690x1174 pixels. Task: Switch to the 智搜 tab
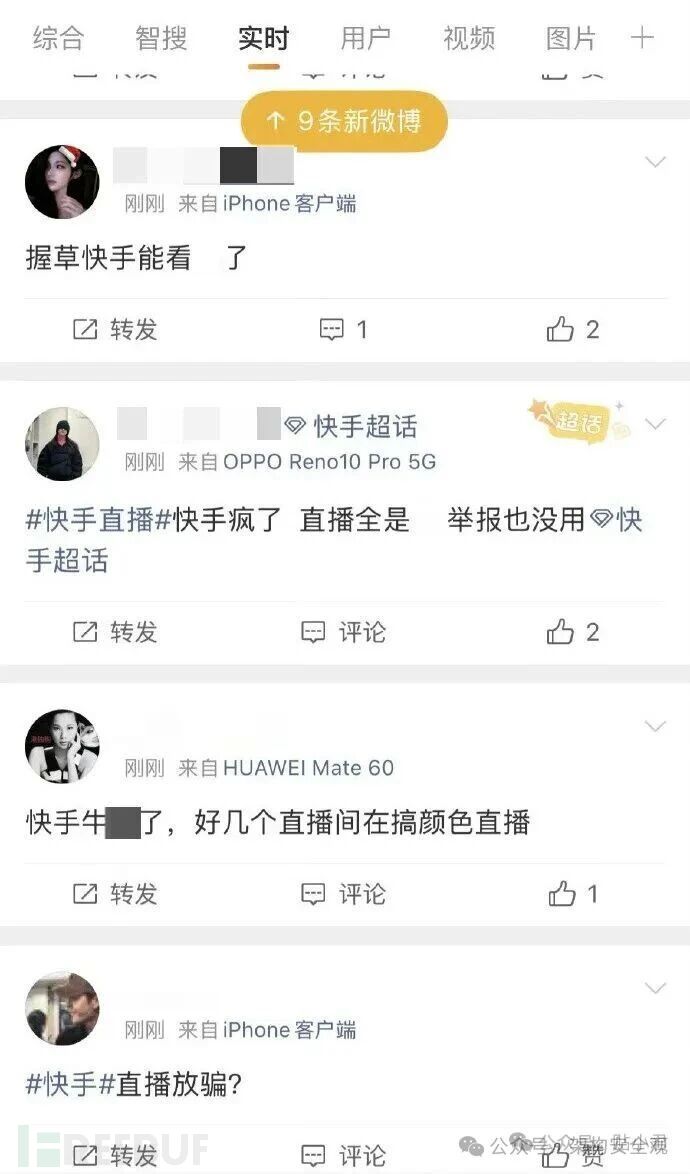(161, 39)
